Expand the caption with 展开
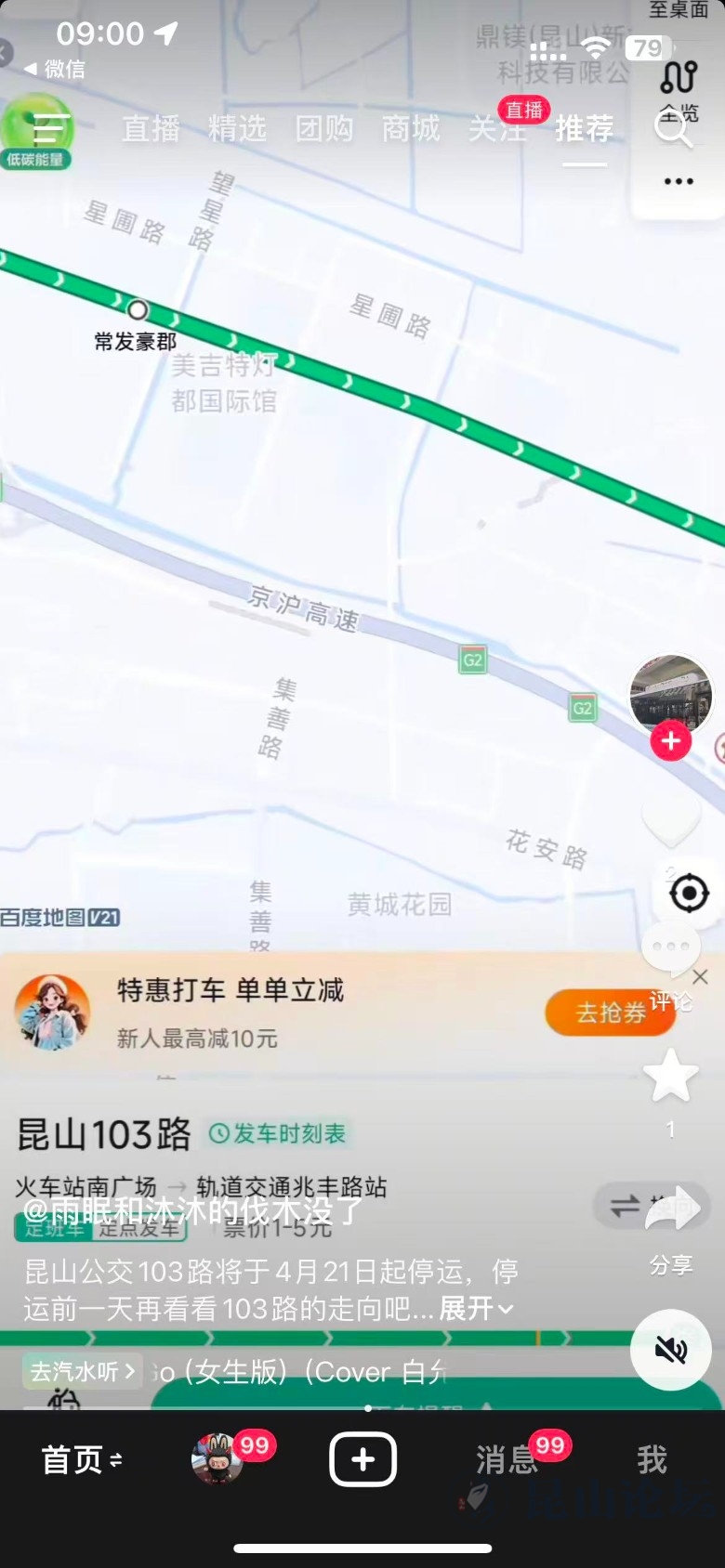The image size is (725, 1568). coord(476,1309)
